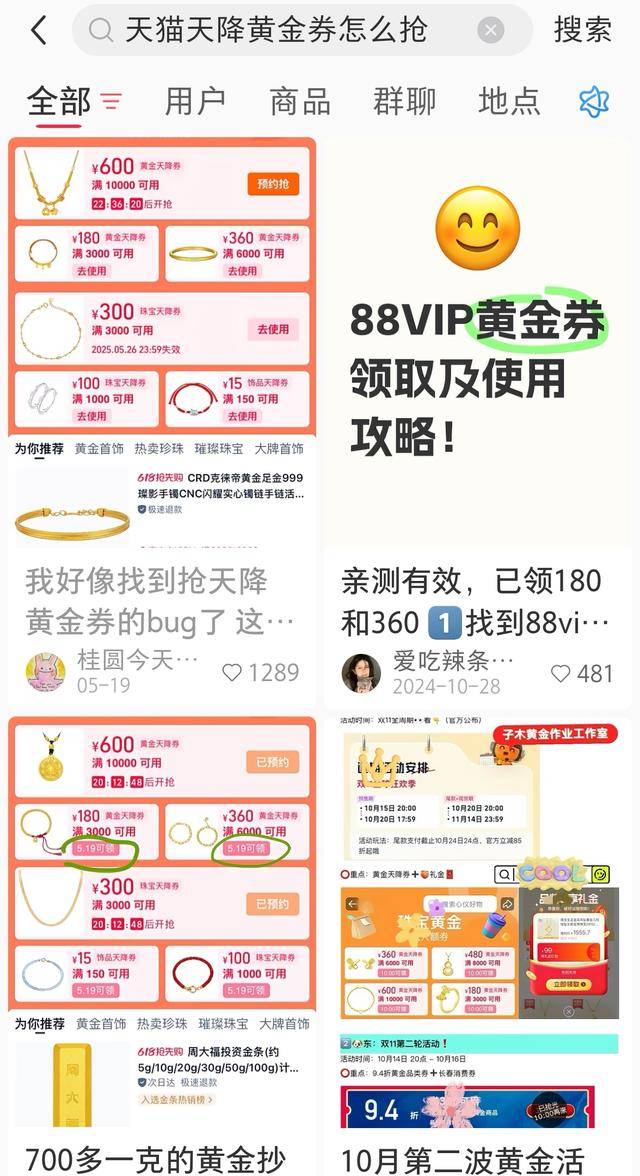Open the blue AI assistant icon

click(594, 101)
